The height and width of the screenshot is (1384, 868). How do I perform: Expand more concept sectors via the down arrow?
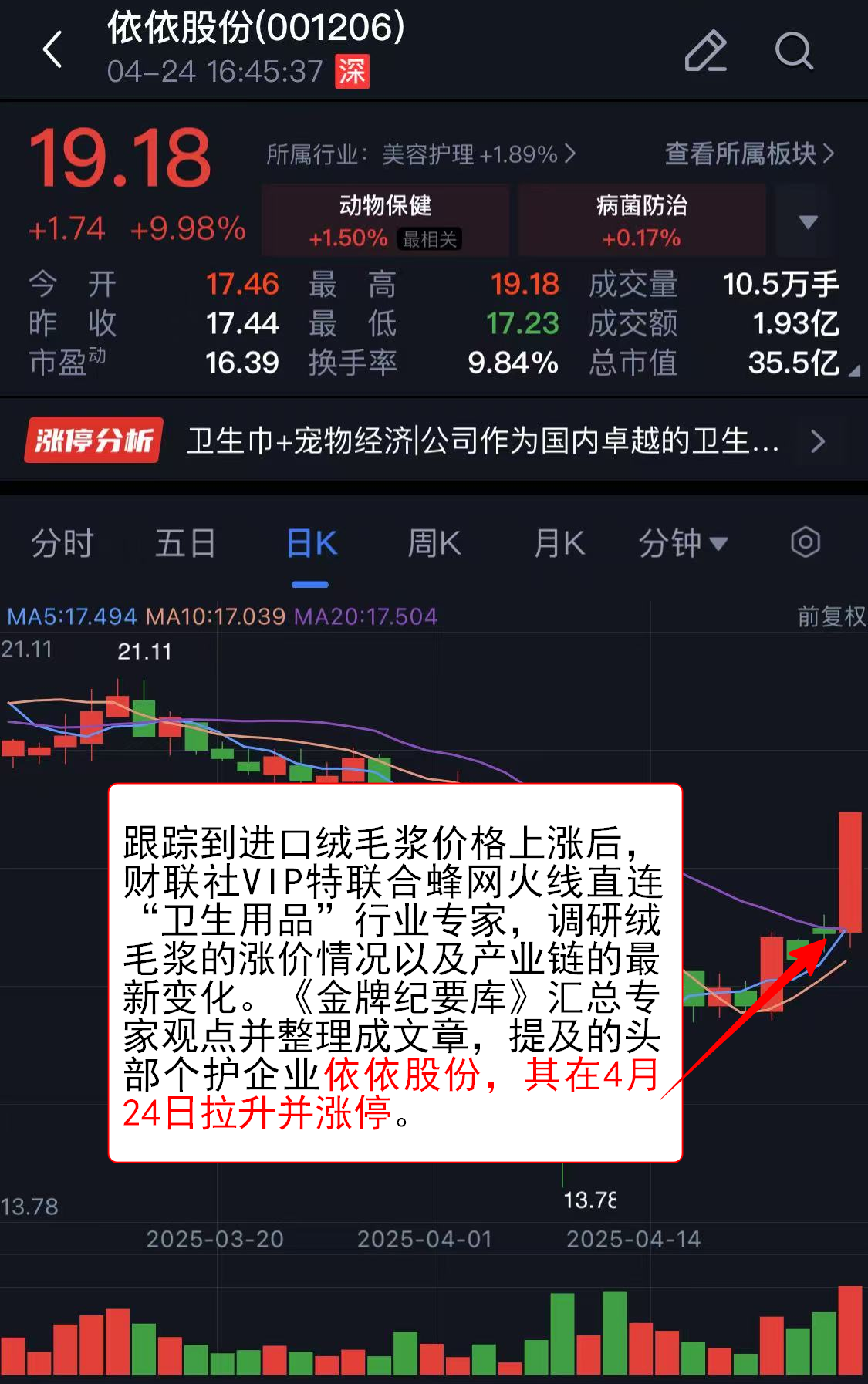click(808, 222)
